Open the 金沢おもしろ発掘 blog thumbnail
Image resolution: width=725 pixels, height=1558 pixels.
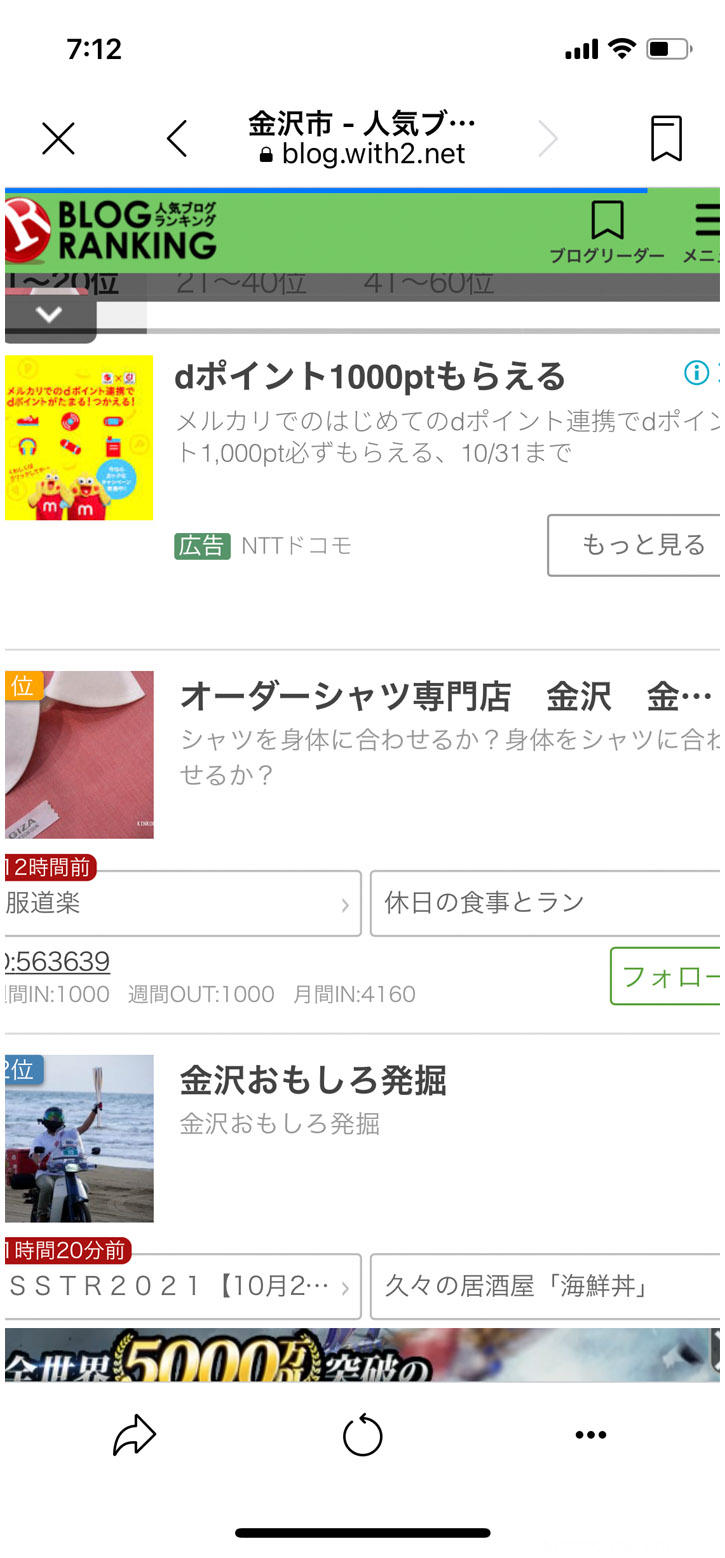tap(80, 1137)
